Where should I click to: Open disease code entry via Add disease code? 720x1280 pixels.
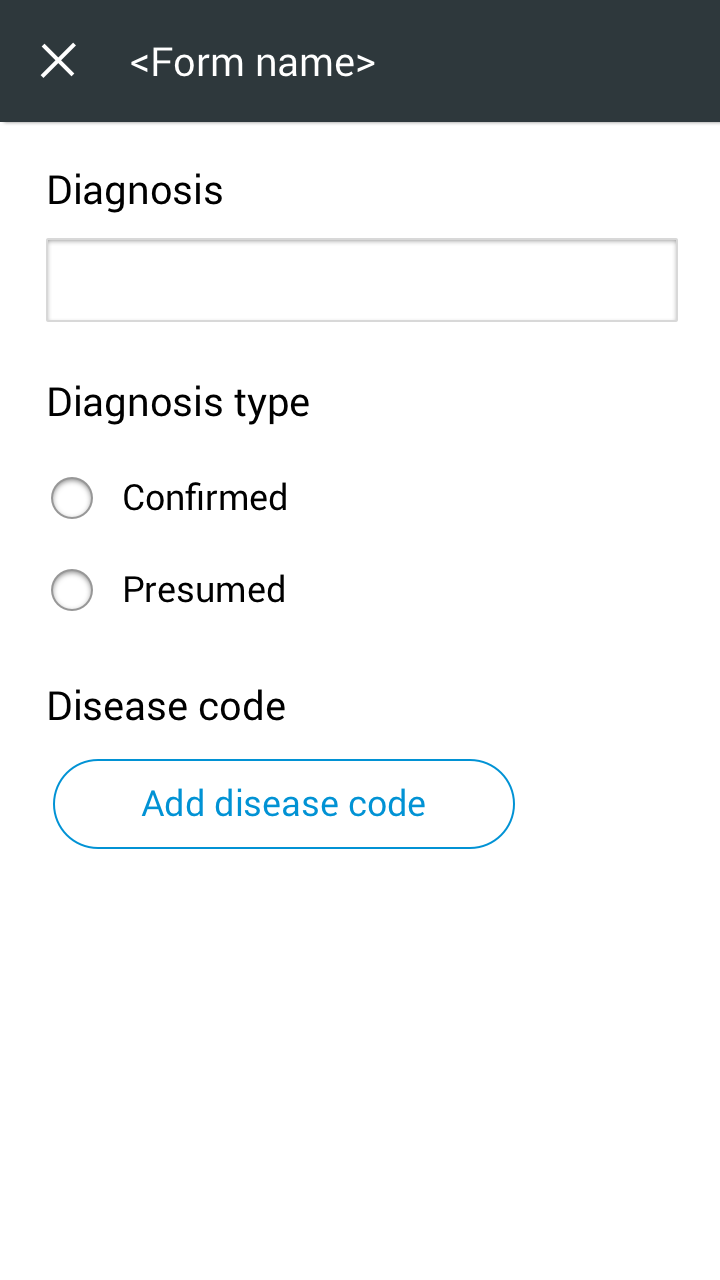pyautogui.click(x=283, y=803)
